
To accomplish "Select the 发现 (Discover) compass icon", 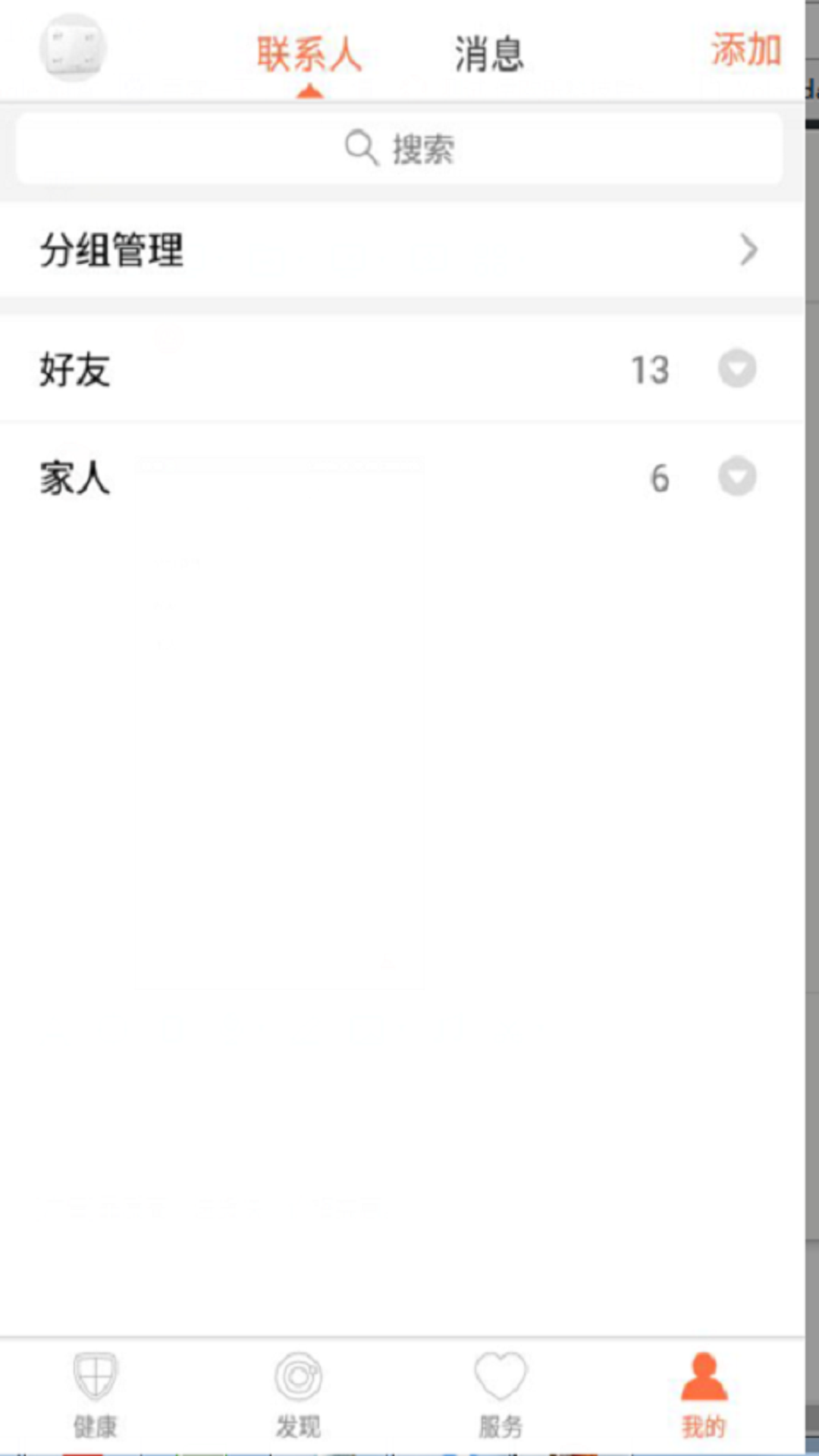I will point(298,1376).
